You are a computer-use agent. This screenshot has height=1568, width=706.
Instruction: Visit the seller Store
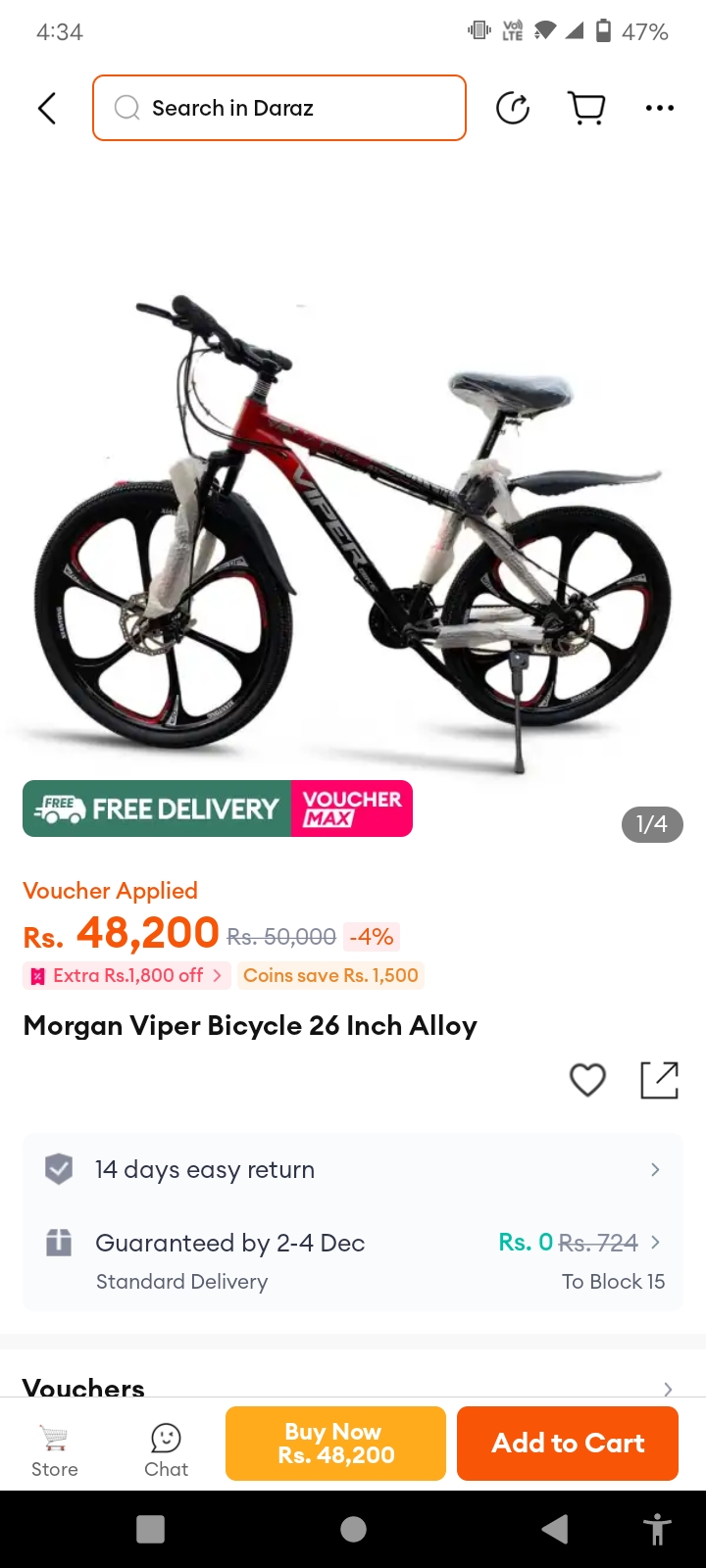click(55, 1450)
